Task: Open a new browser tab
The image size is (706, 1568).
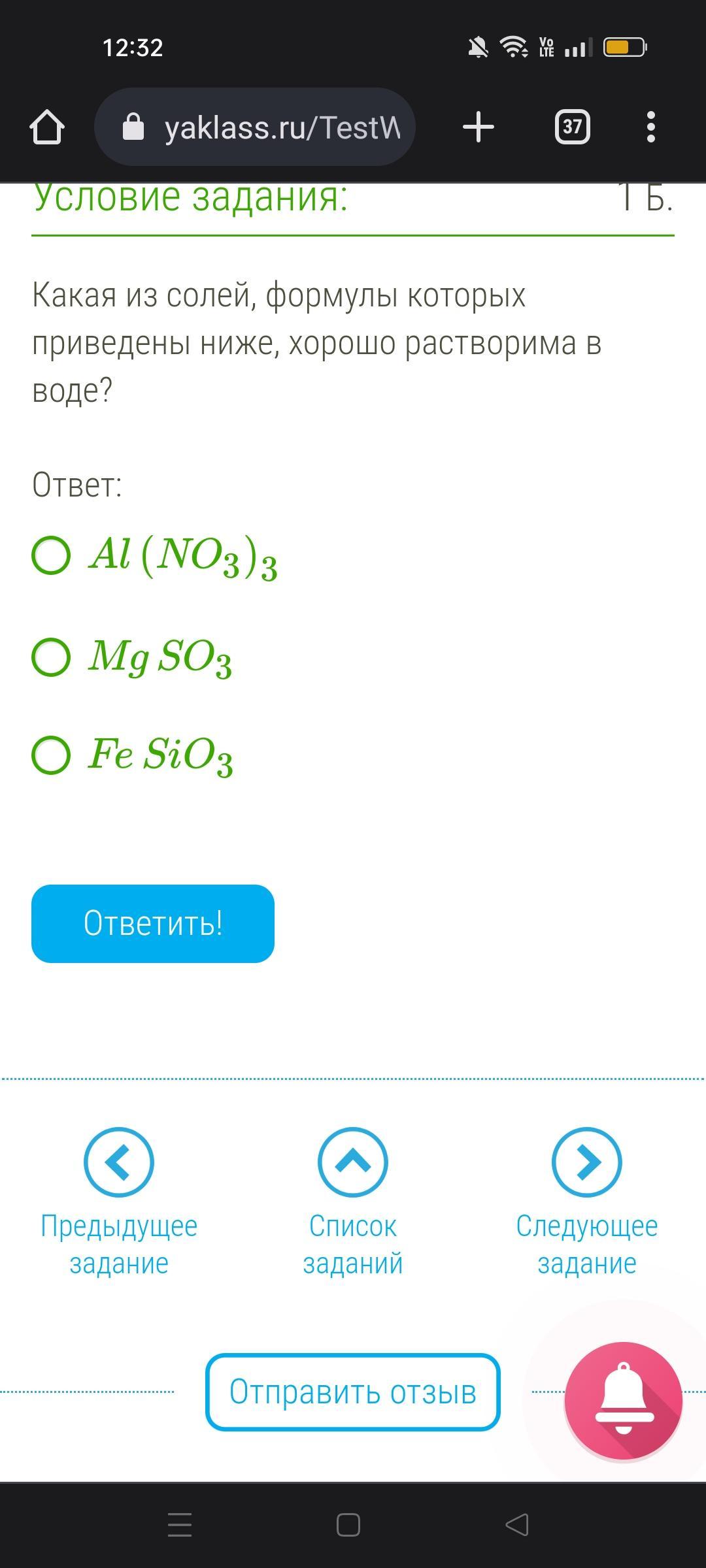Action: coord(479,127)
